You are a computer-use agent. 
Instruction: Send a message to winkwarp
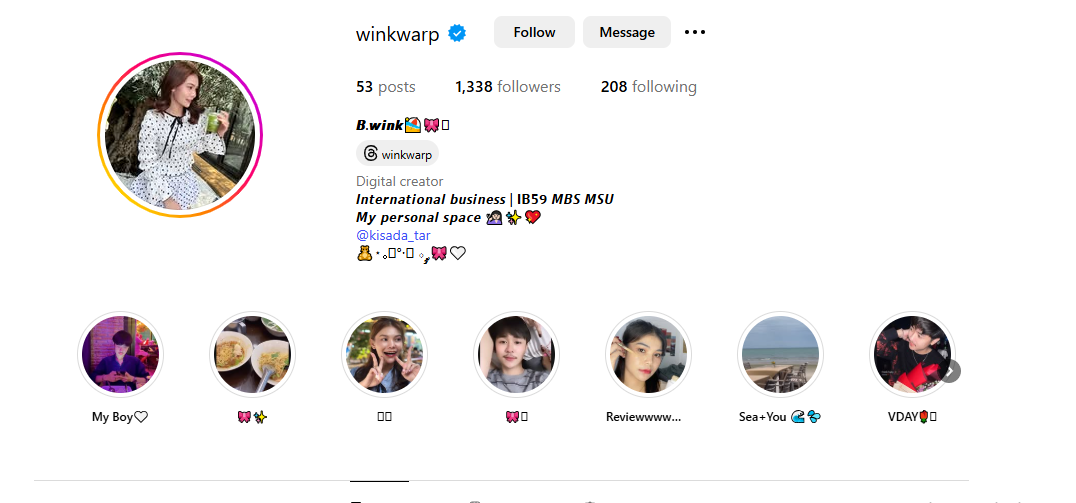tap(627, 32)
